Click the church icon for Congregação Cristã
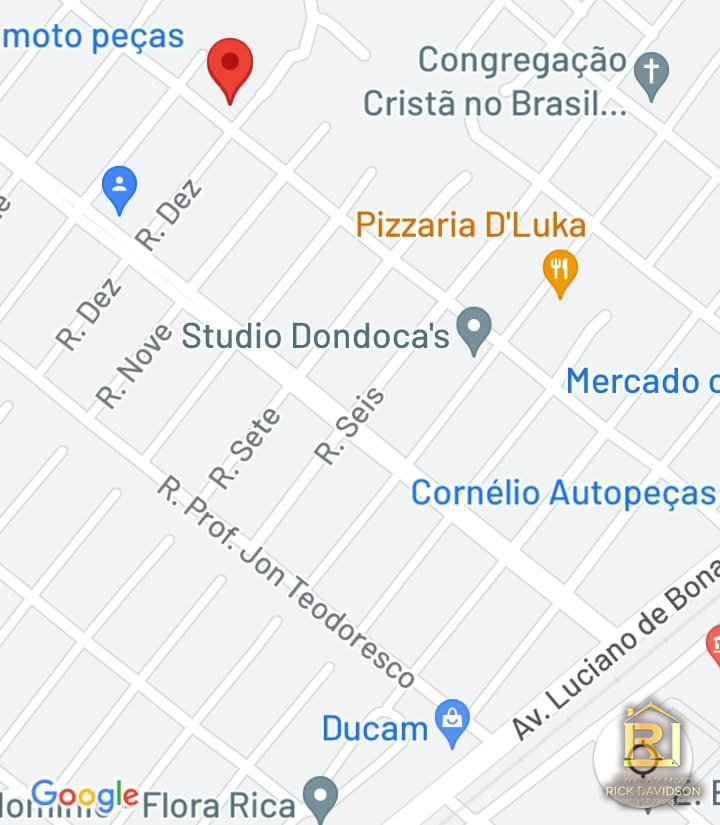The height and width of the screenshot is (825, 720). pos(654,69)
